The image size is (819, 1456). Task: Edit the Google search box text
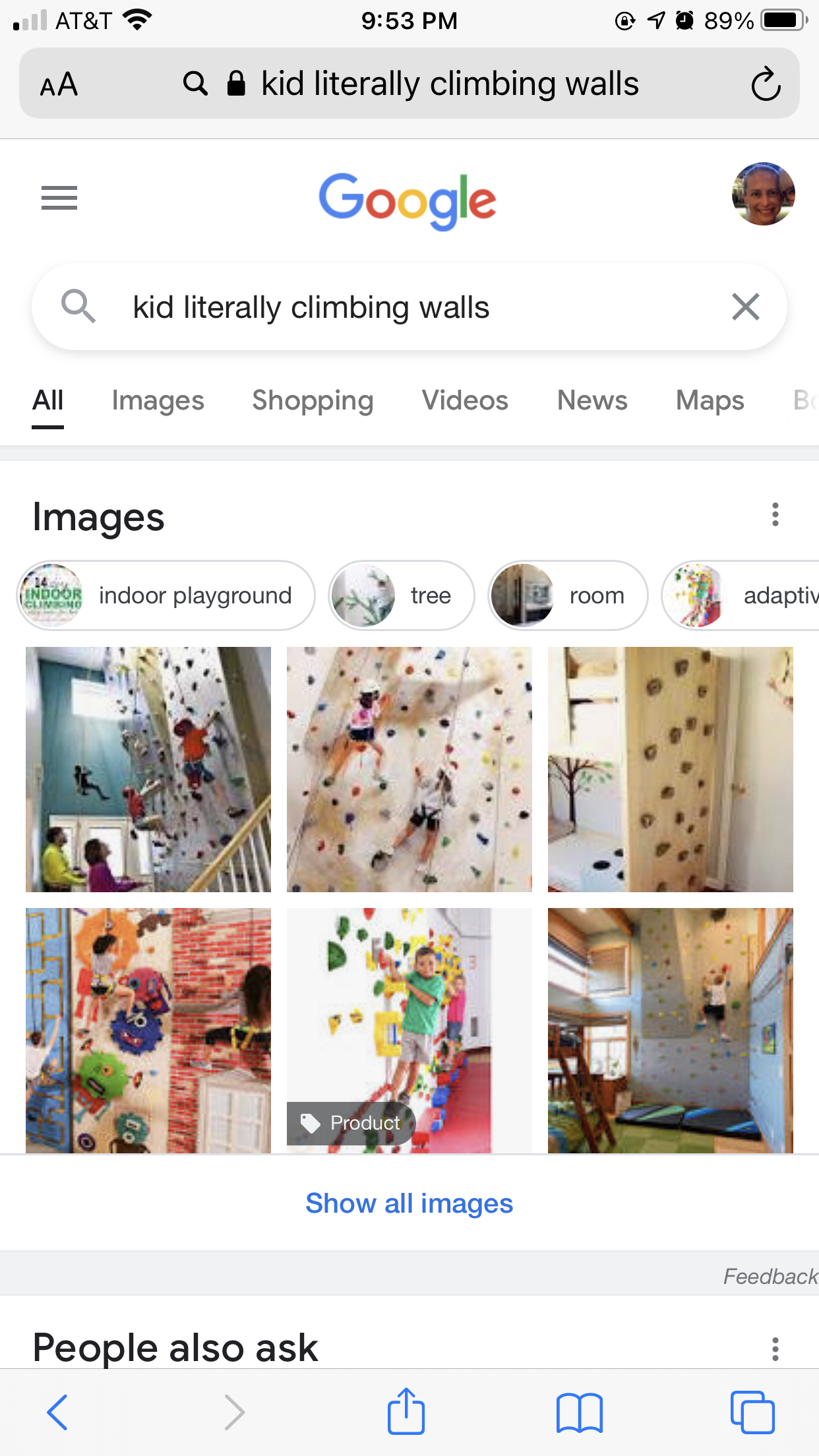(x=396, y=307)
